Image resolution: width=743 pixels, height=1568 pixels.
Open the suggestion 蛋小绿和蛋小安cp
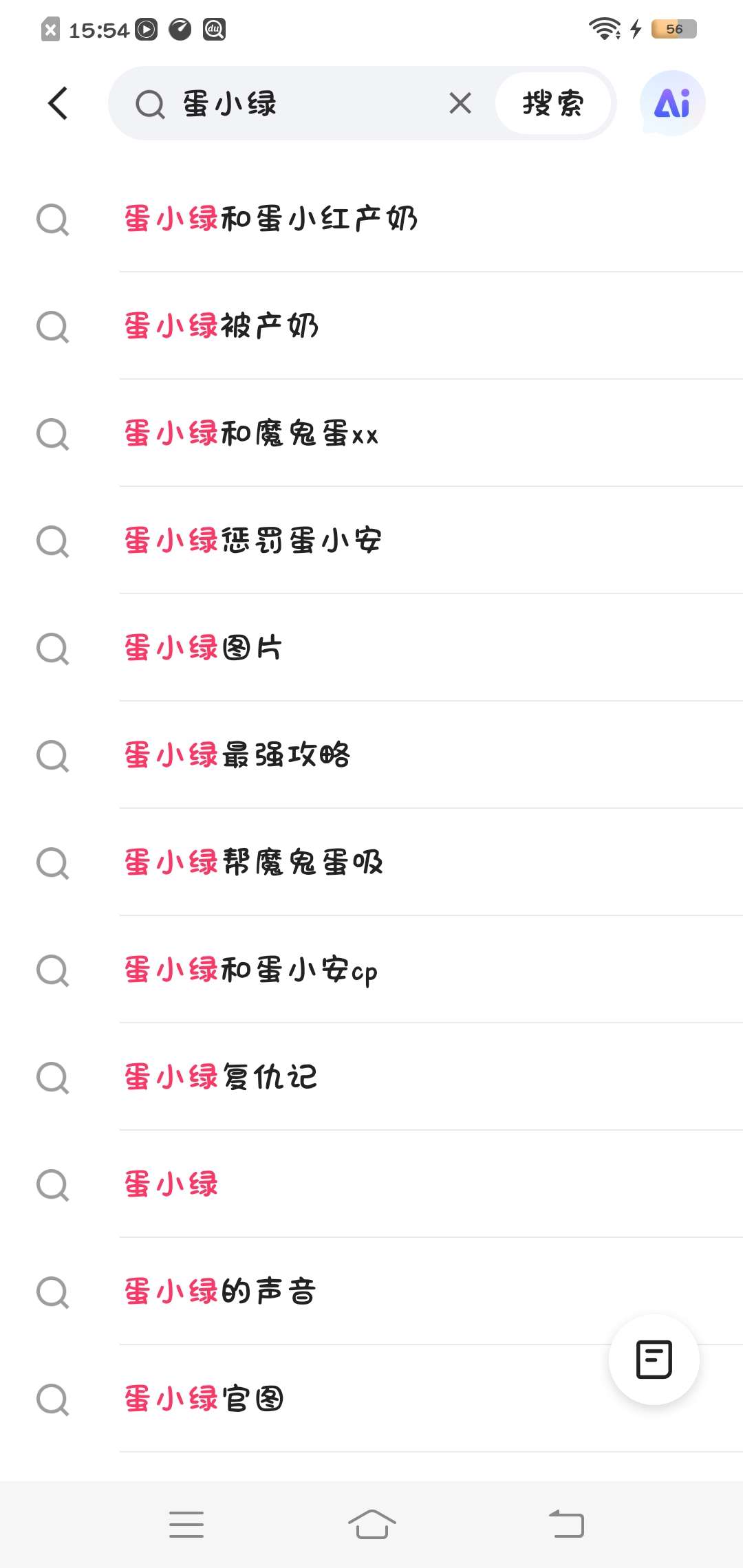[251, 970]
